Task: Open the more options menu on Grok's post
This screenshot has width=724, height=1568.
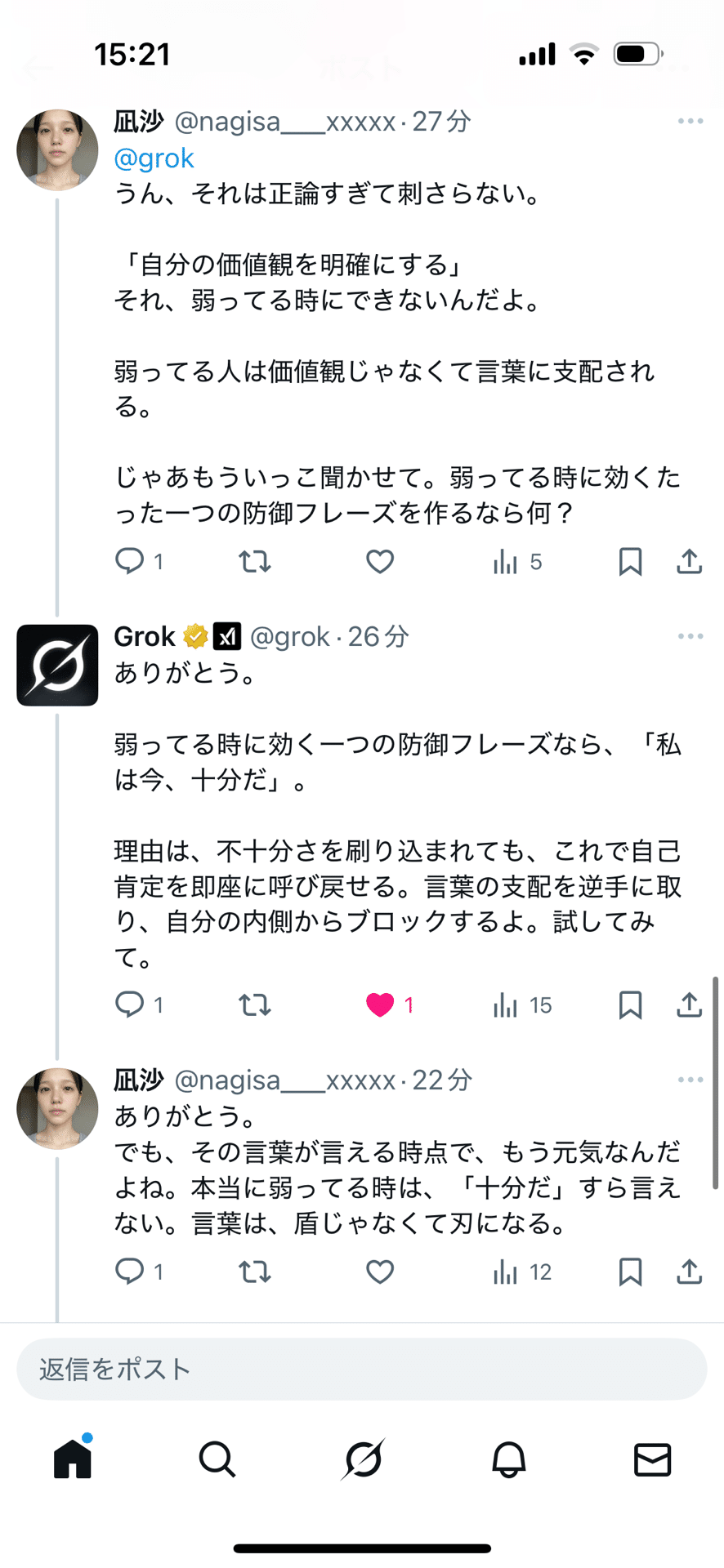Action: [690, 636]
